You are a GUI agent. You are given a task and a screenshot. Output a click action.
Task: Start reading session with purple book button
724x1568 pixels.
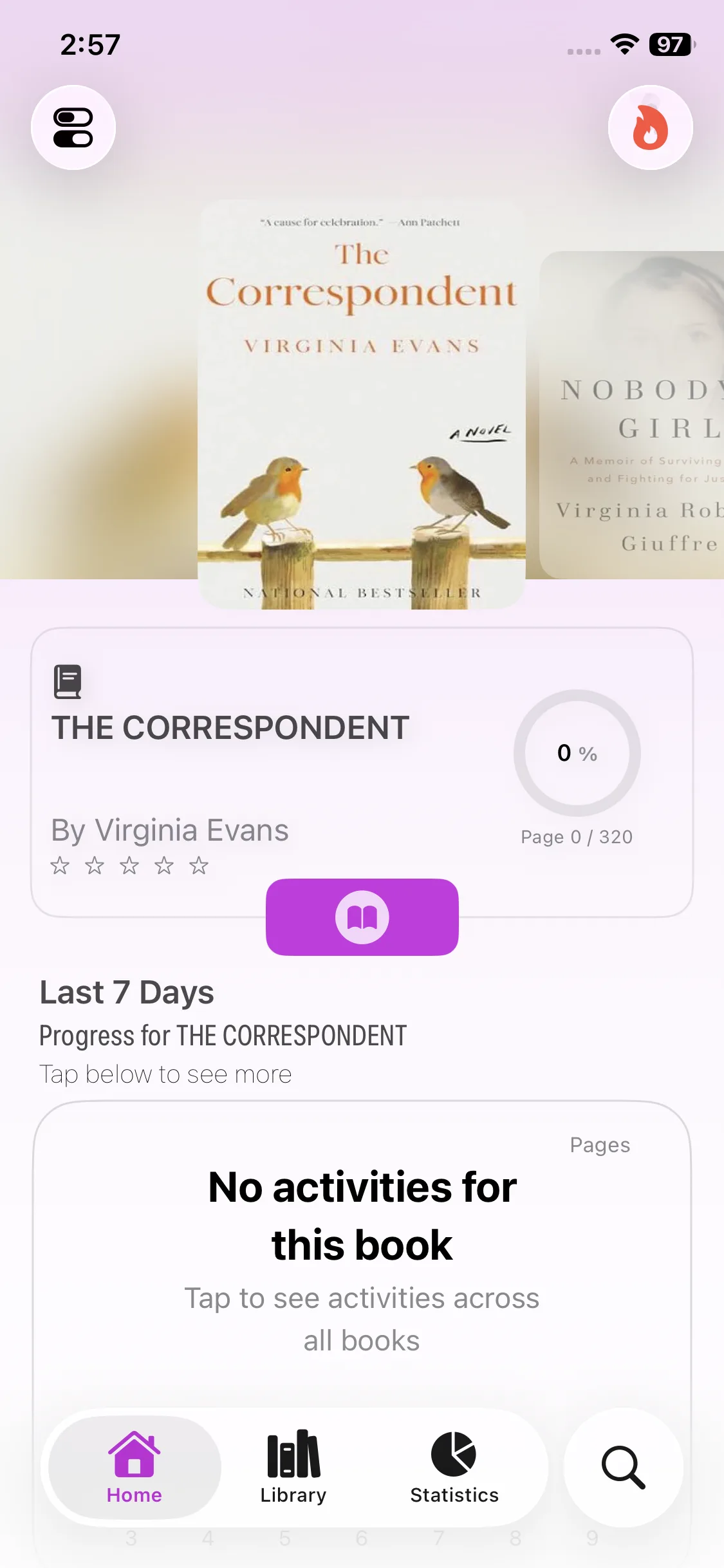[362, 917]
